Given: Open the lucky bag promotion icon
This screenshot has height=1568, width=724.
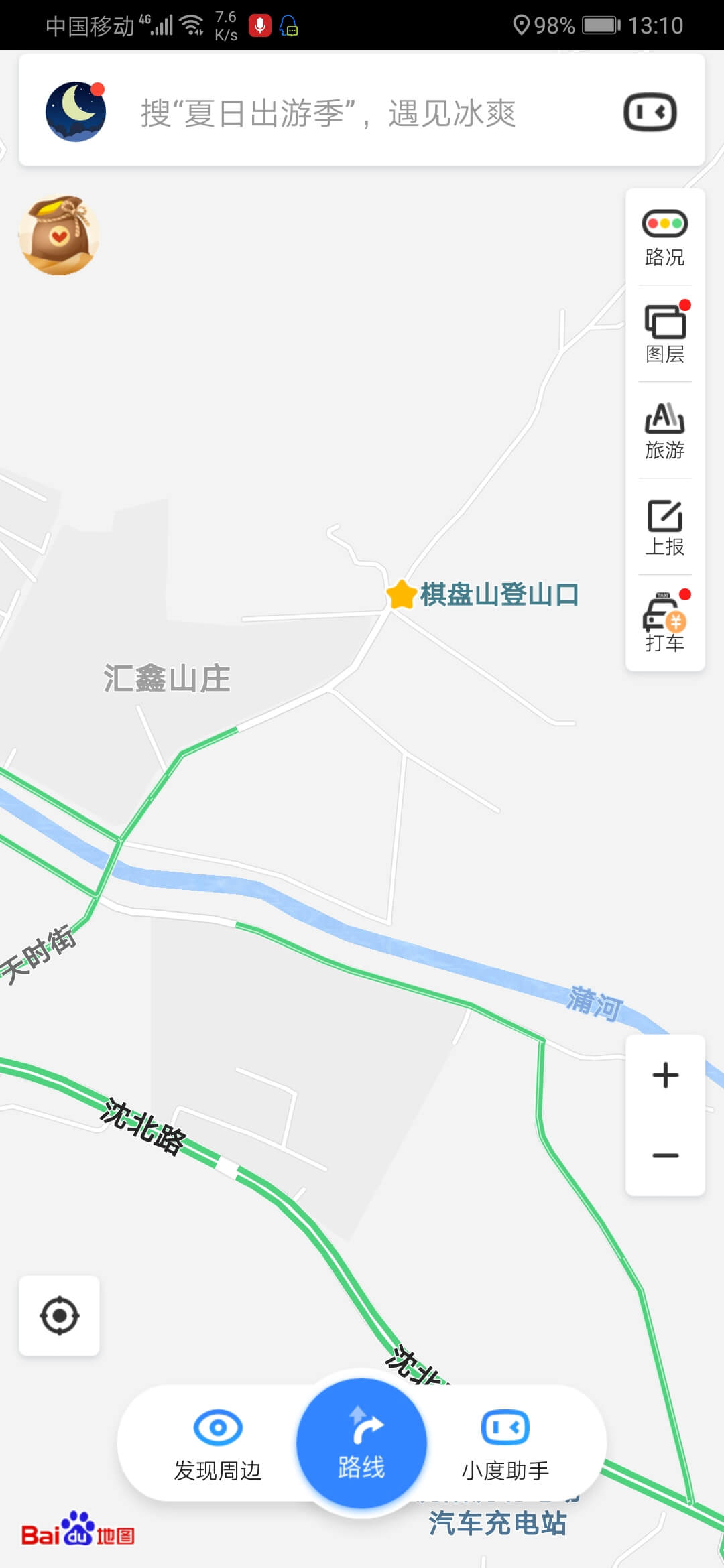Looking at the screenshot, I should point(59,235).
